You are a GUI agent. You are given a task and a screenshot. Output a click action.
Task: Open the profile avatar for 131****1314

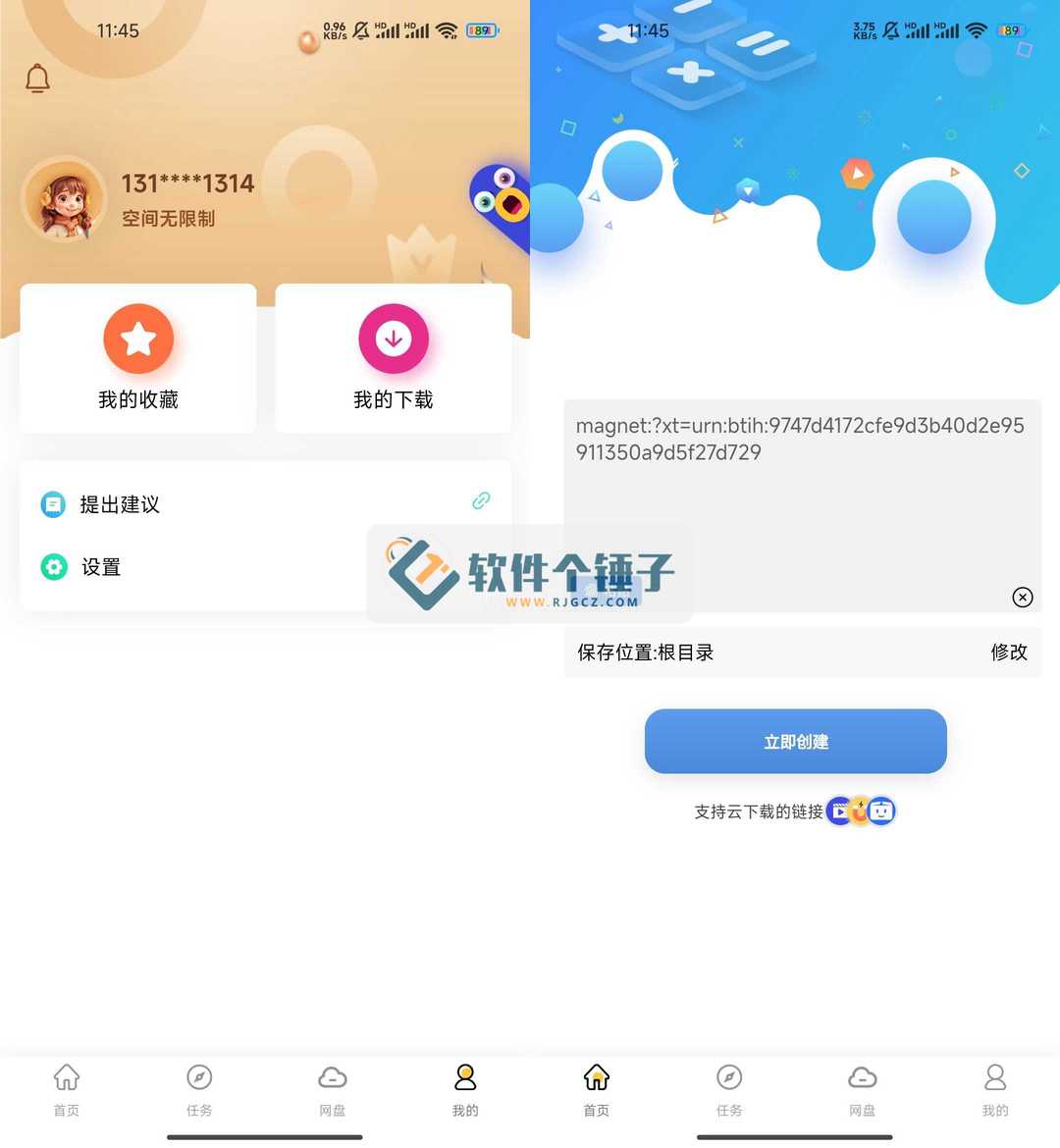(x=65, y=200)
